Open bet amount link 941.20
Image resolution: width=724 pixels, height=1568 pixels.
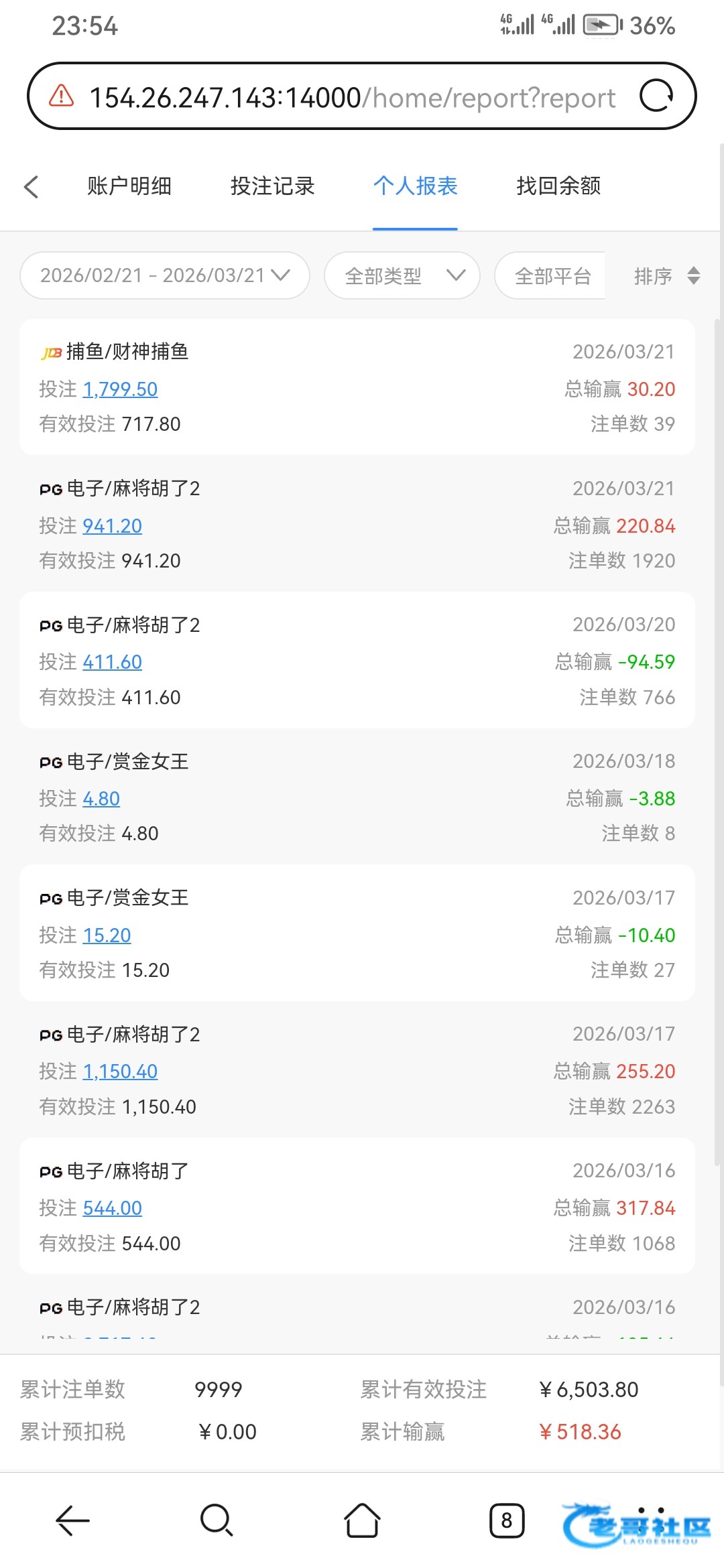tap(112, 526)
